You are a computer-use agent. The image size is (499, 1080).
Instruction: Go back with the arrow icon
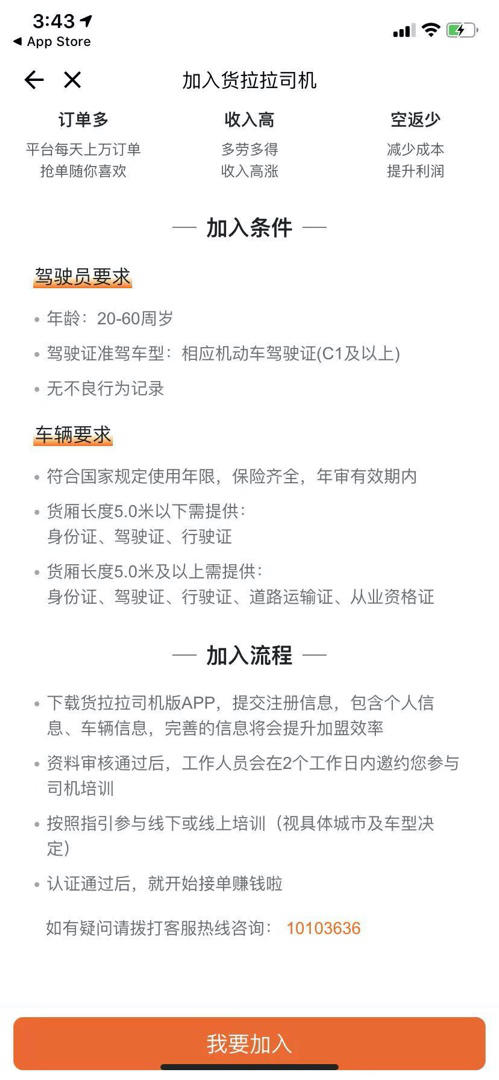(34, 80)
